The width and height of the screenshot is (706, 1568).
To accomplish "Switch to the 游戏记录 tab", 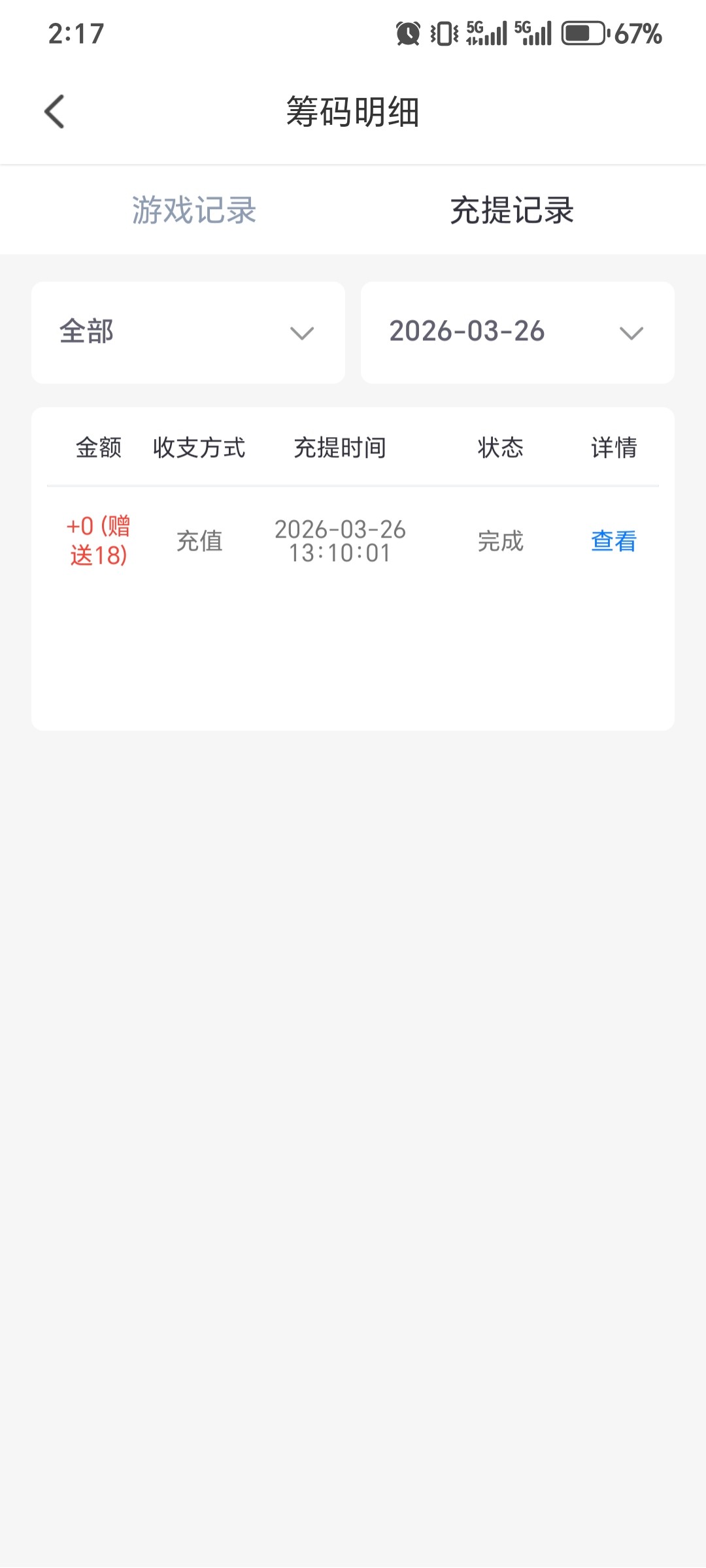I will (194, 210).
